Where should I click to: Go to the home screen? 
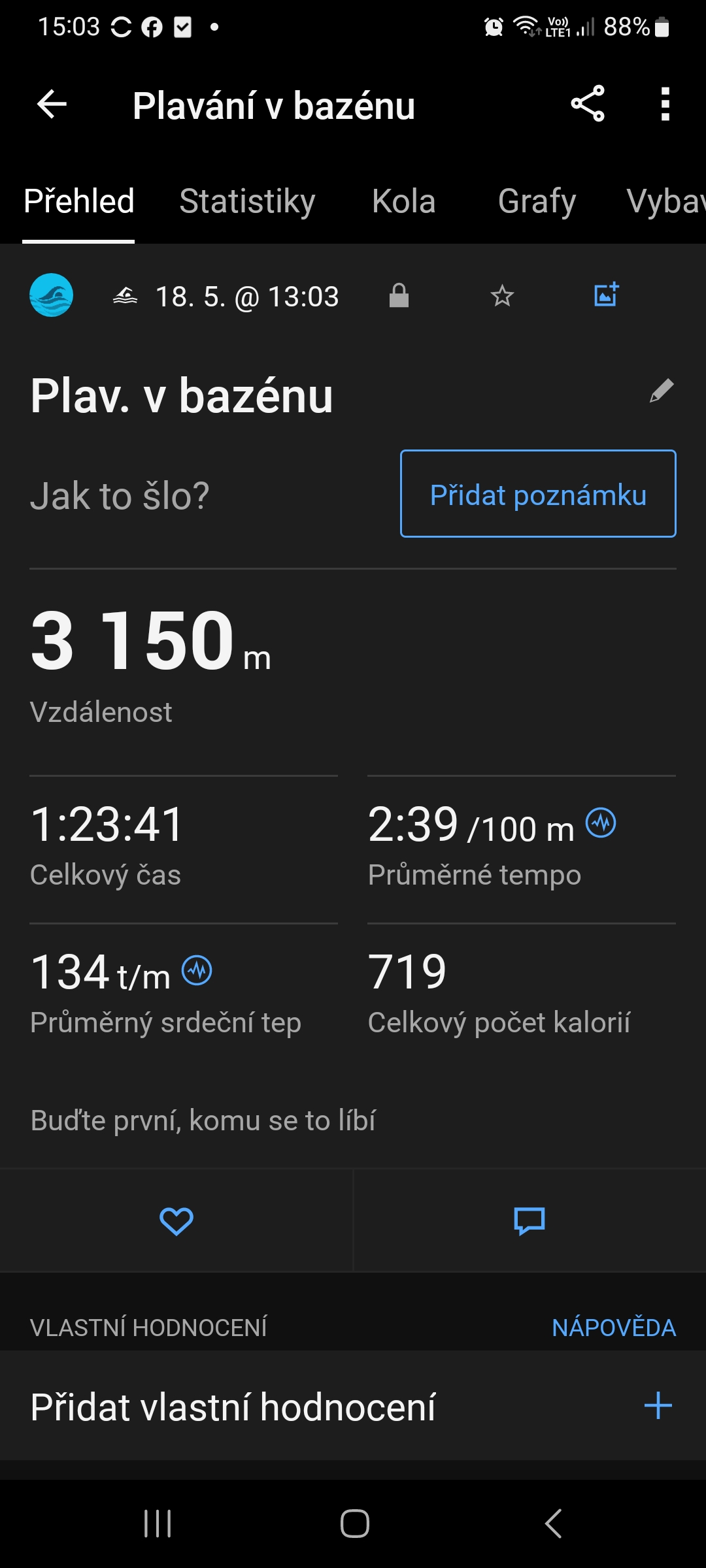tap(354, 1524)
